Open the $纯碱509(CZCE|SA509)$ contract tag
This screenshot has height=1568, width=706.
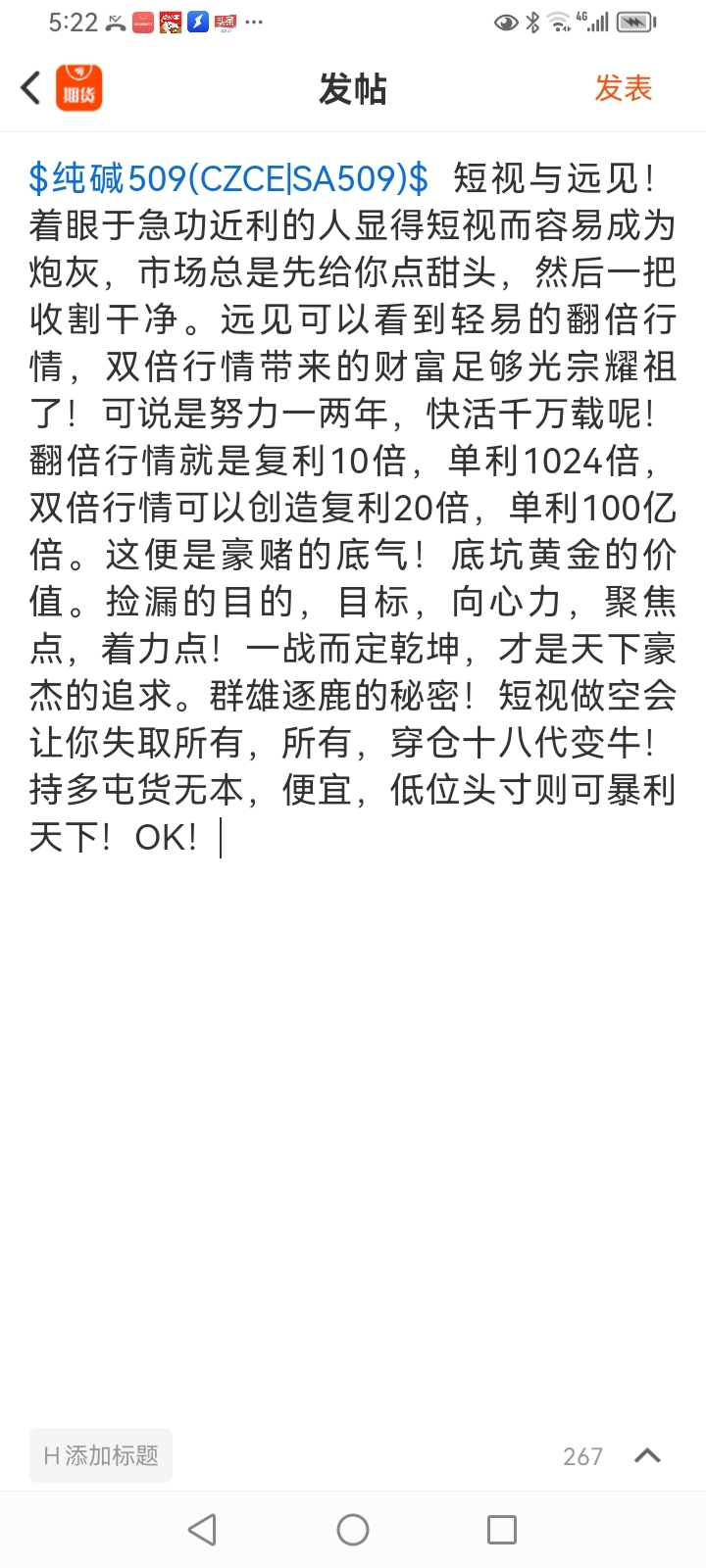(x=226, y=176)
